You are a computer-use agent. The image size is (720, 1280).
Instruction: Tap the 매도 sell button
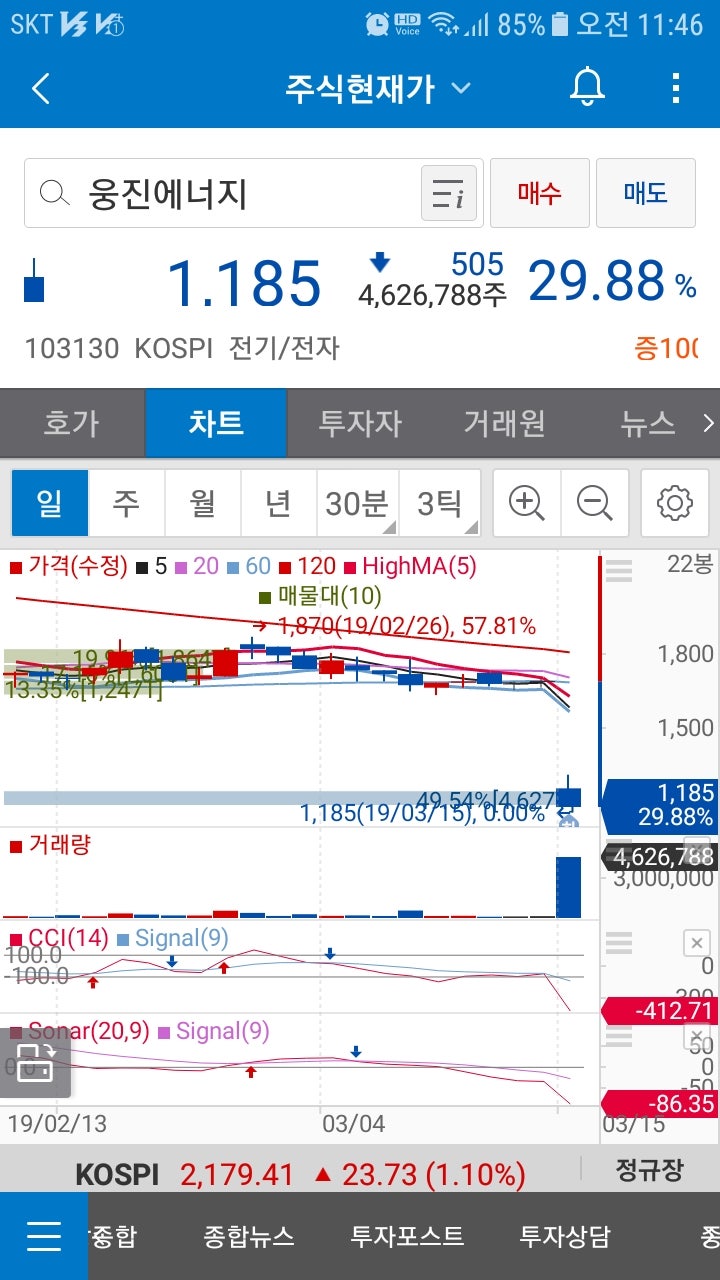click(646, 192)
